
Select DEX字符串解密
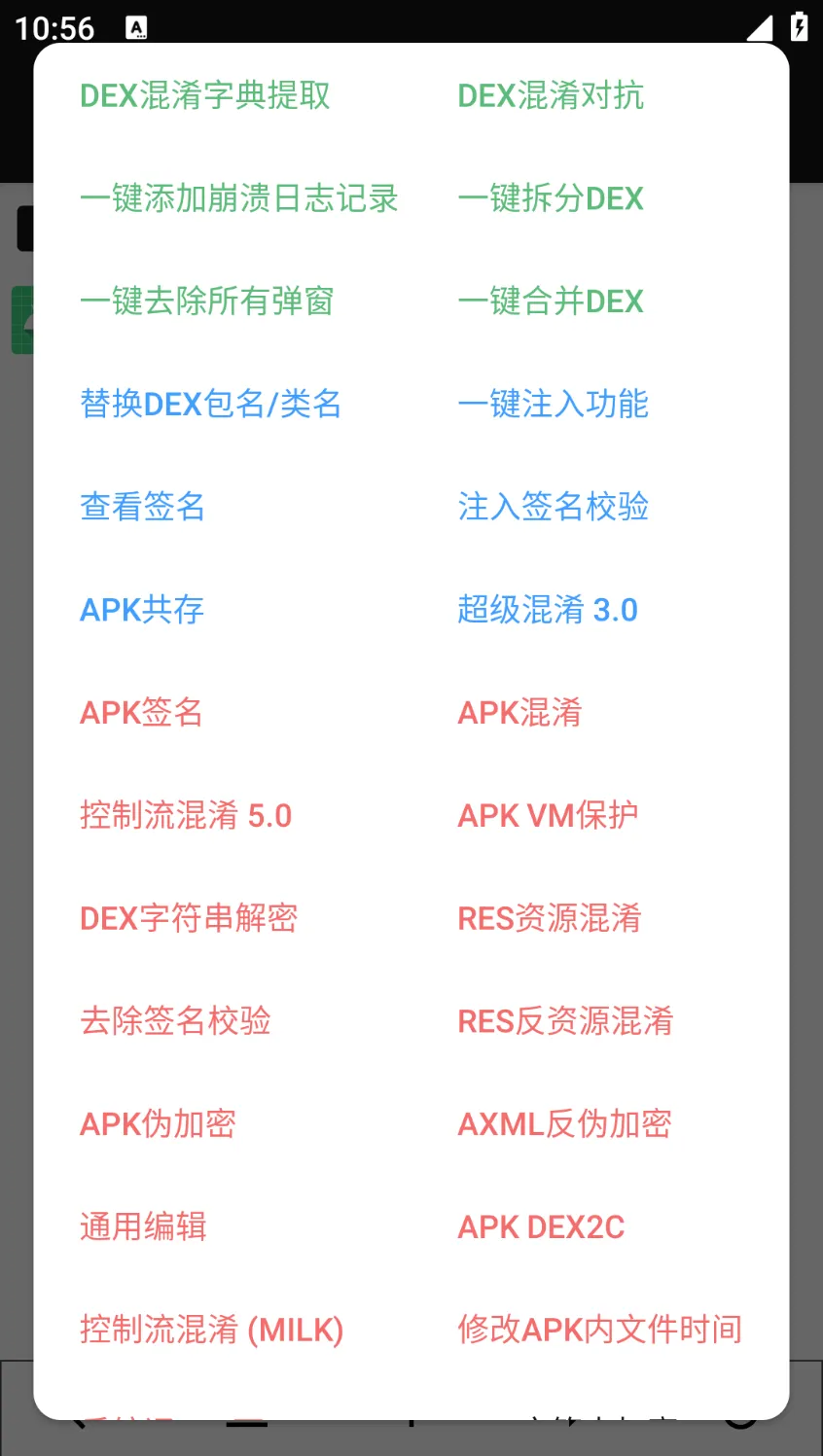click(189, 918)
